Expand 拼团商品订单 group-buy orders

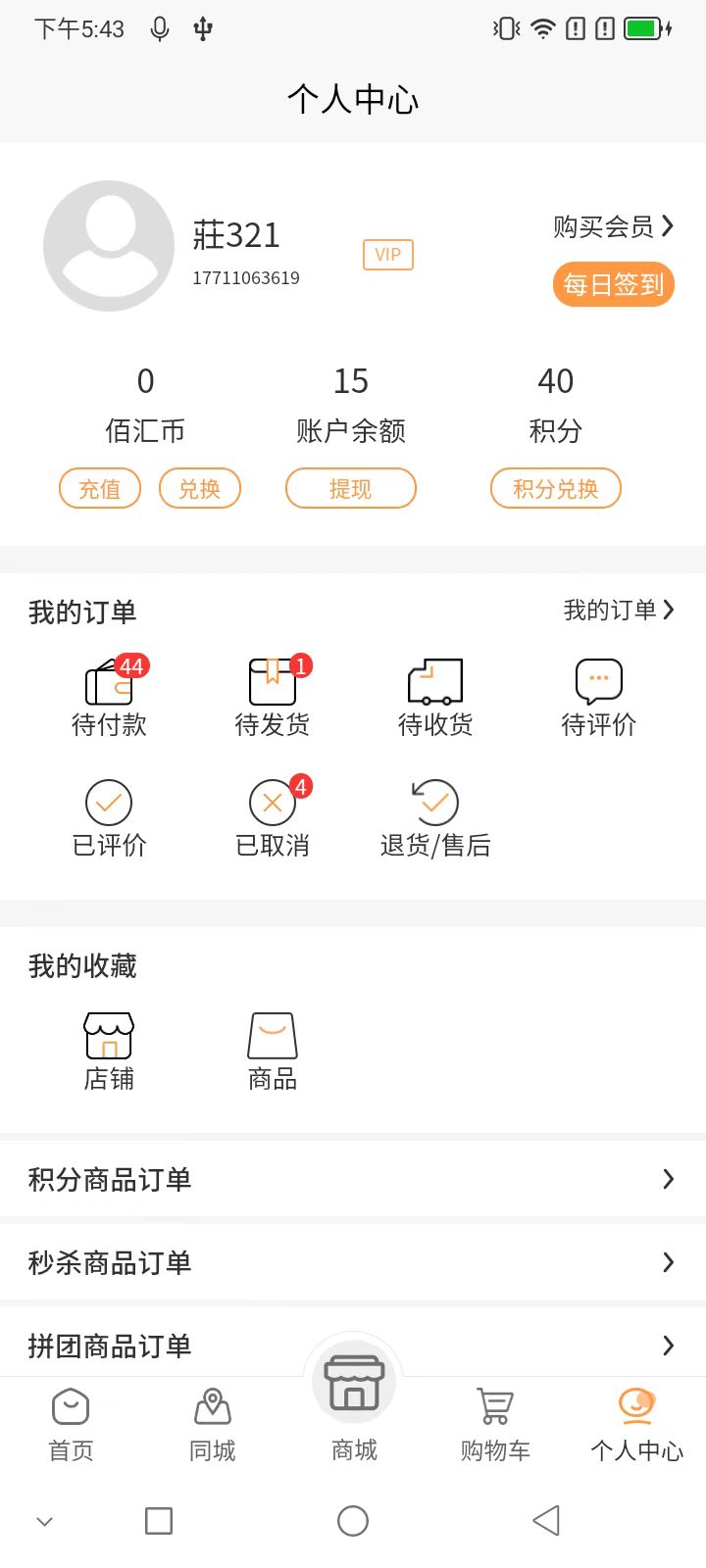coord(353,1346)
